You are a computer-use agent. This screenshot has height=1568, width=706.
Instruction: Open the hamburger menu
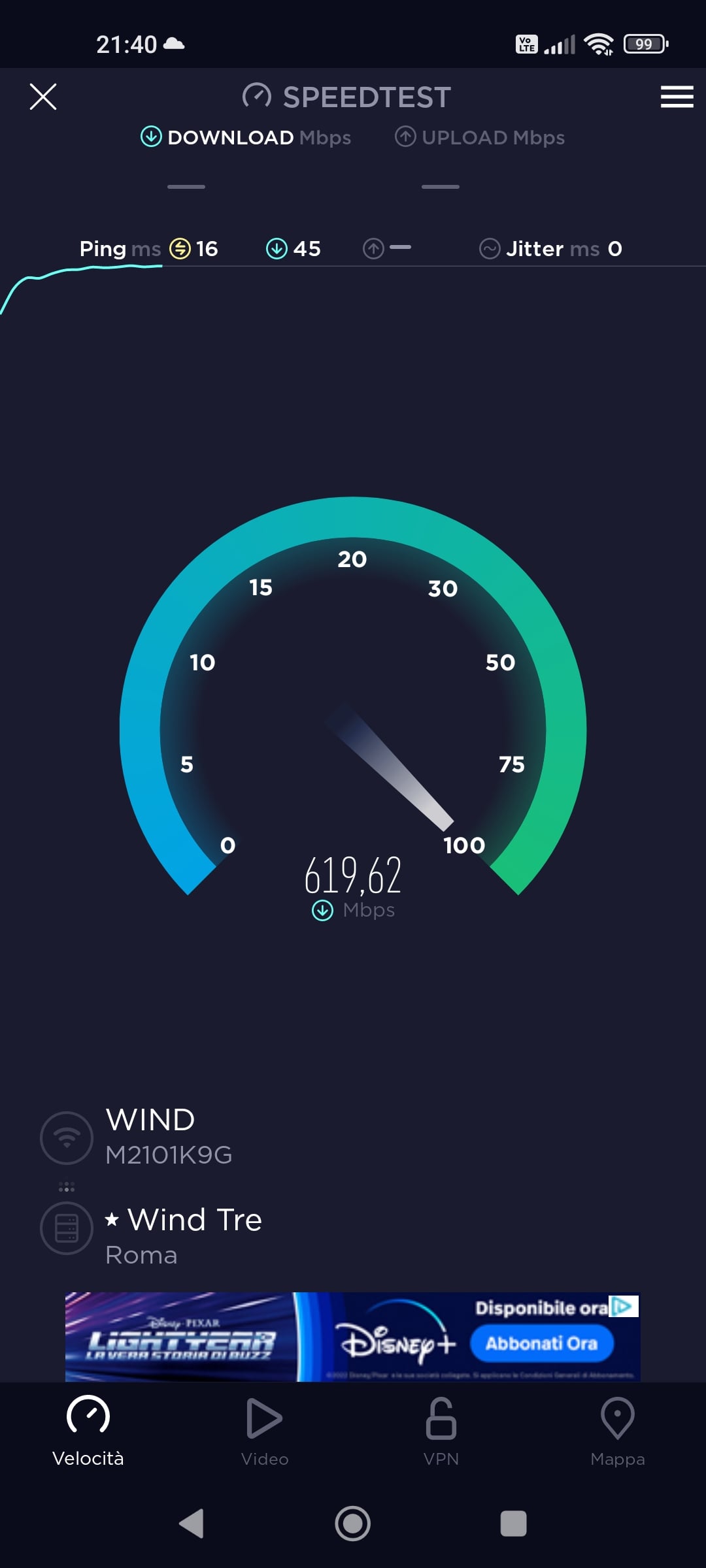(677, 97)
